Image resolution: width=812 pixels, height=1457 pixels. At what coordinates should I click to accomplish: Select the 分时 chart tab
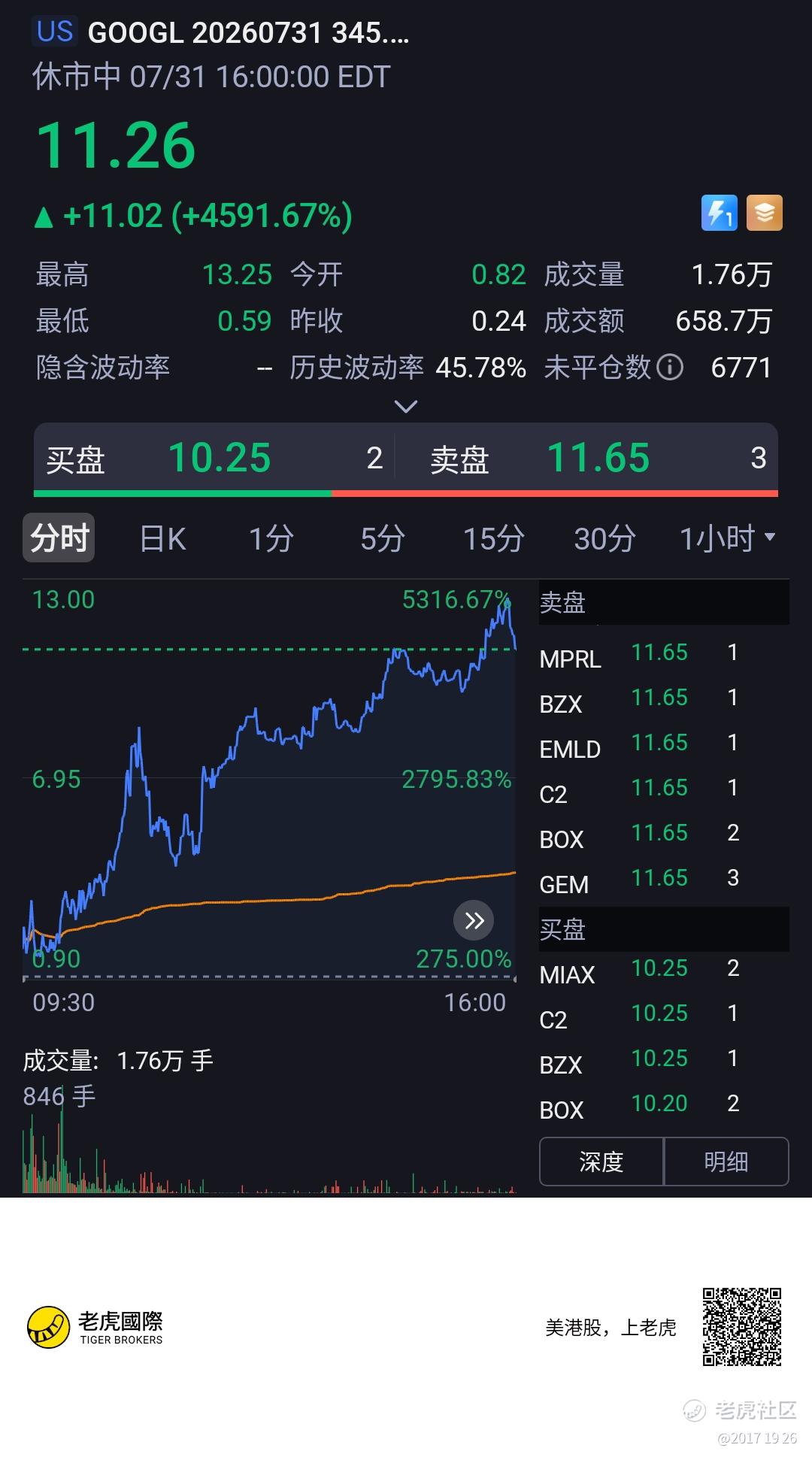click(59, 538)
